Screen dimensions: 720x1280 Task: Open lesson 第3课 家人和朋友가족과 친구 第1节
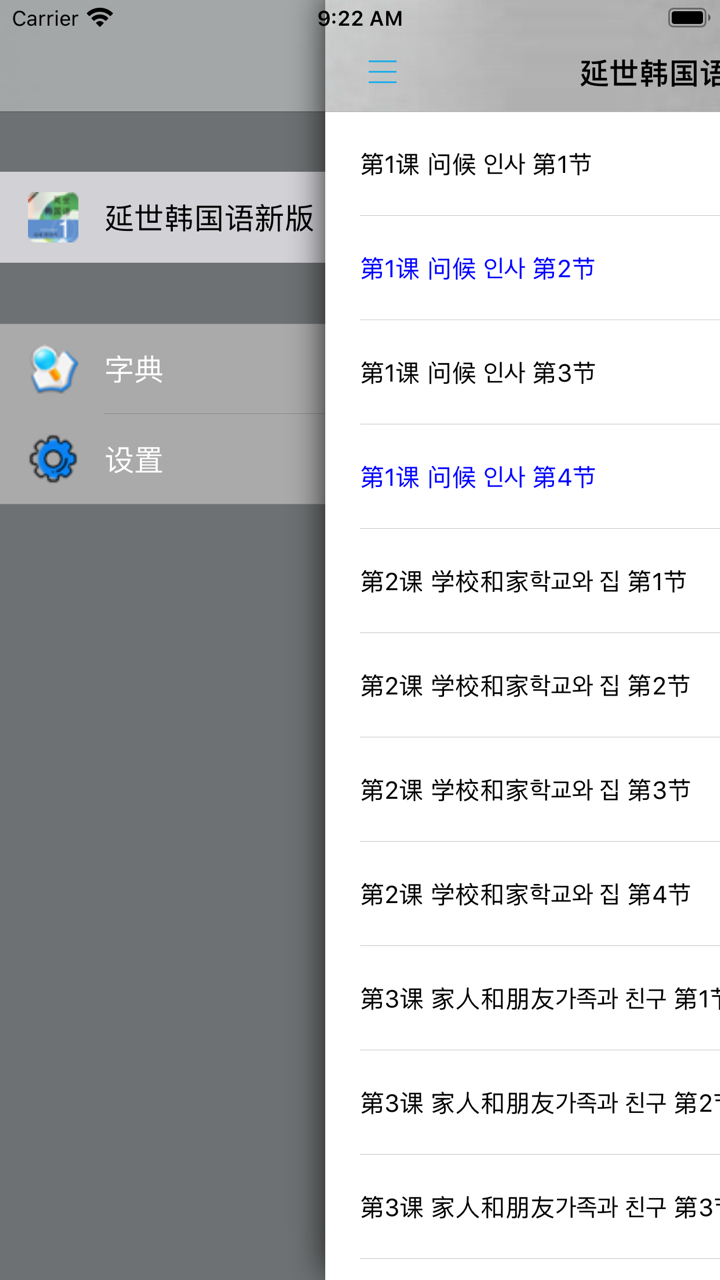tap(530, 998)
